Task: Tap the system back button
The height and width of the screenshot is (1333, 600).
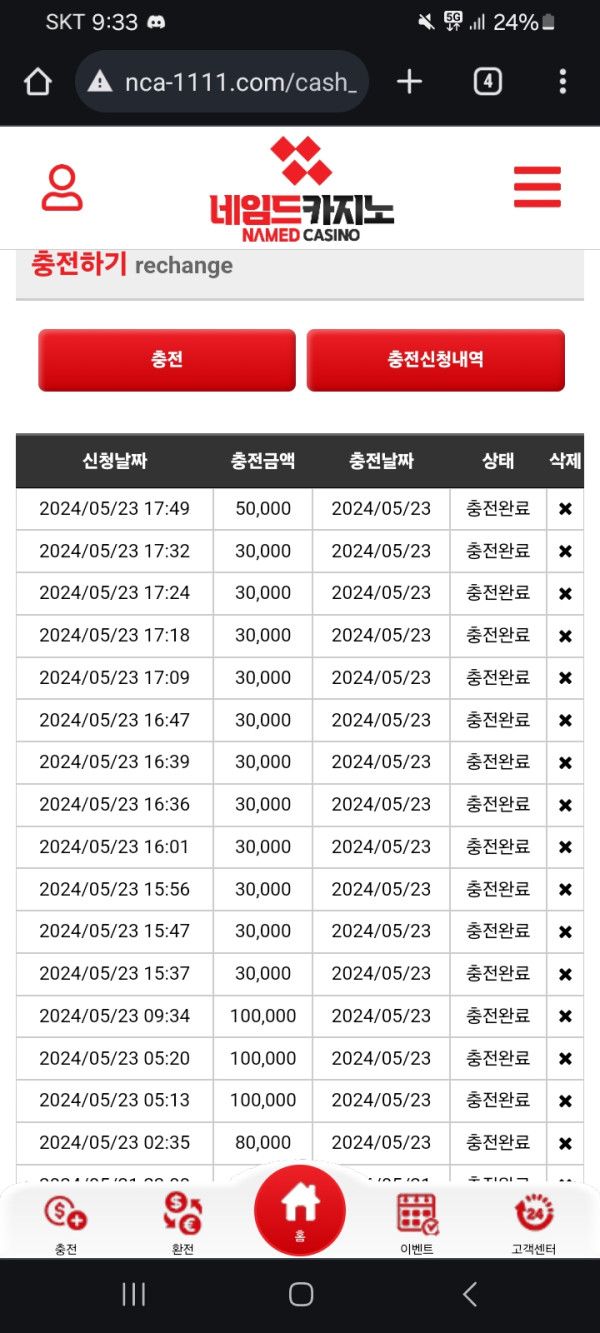Action: tap(470, 1295)
